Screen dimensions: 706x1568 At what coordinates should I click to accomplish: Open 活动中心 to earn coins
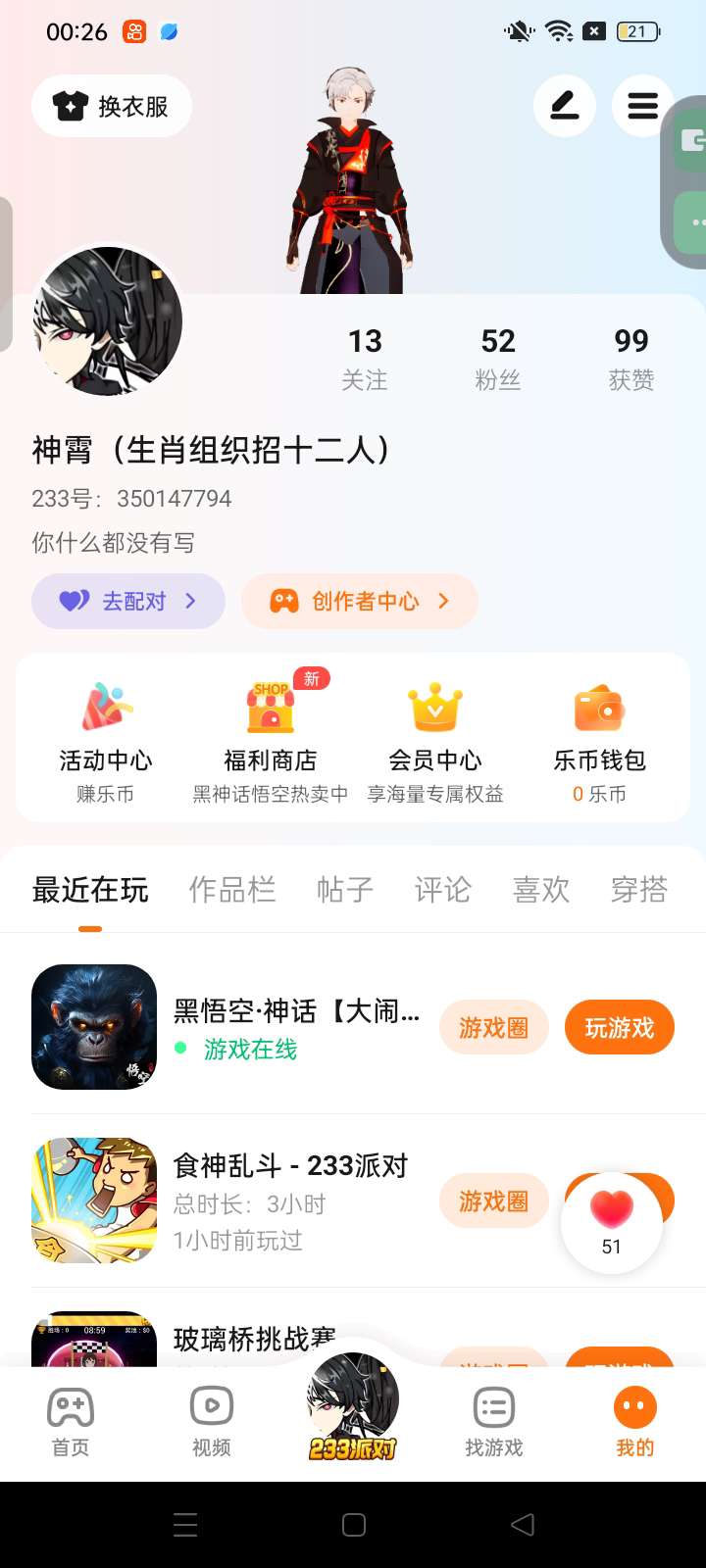106,741
